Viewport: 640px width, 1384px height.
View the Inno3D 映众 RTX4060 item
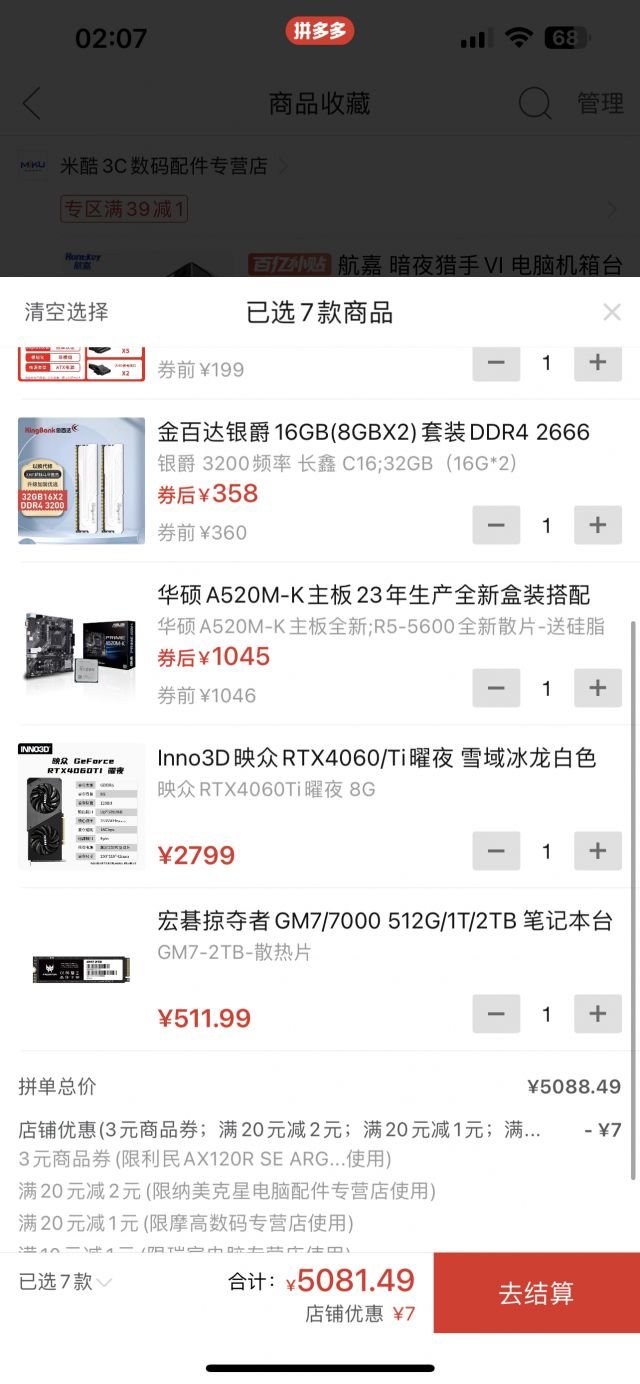tap(376, 758)
